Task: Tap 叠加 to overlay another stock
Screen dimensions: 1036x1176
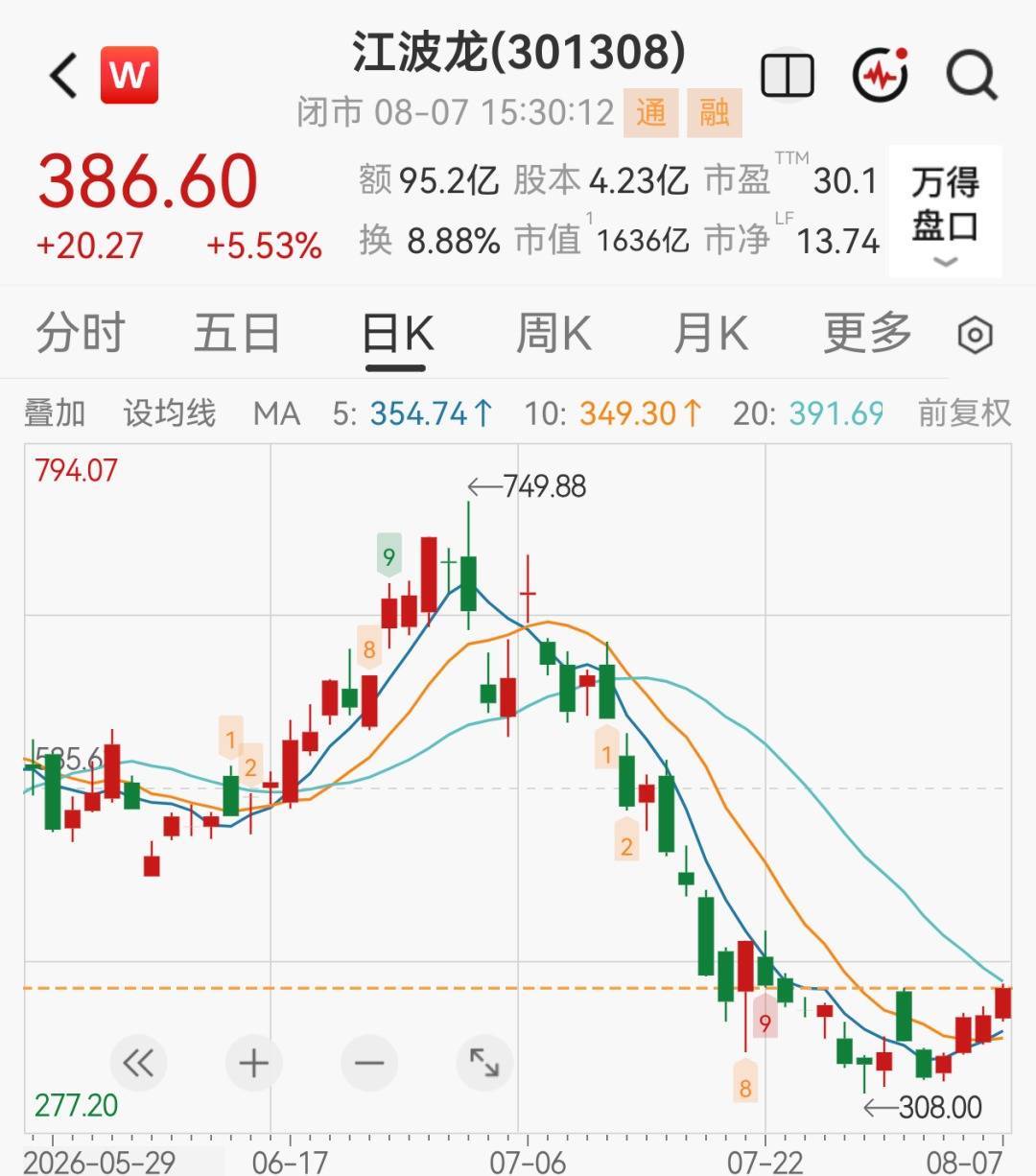Action: [55, 413]
